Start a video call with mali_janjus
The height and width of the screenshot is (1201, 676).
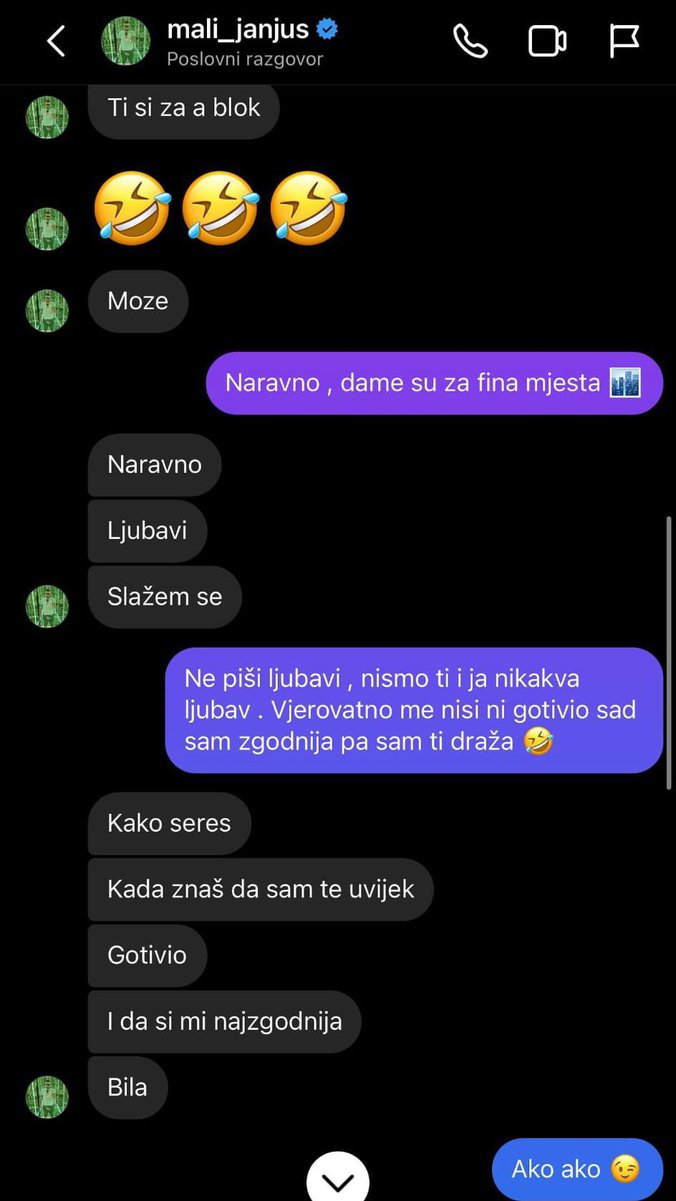click(547, 41)
